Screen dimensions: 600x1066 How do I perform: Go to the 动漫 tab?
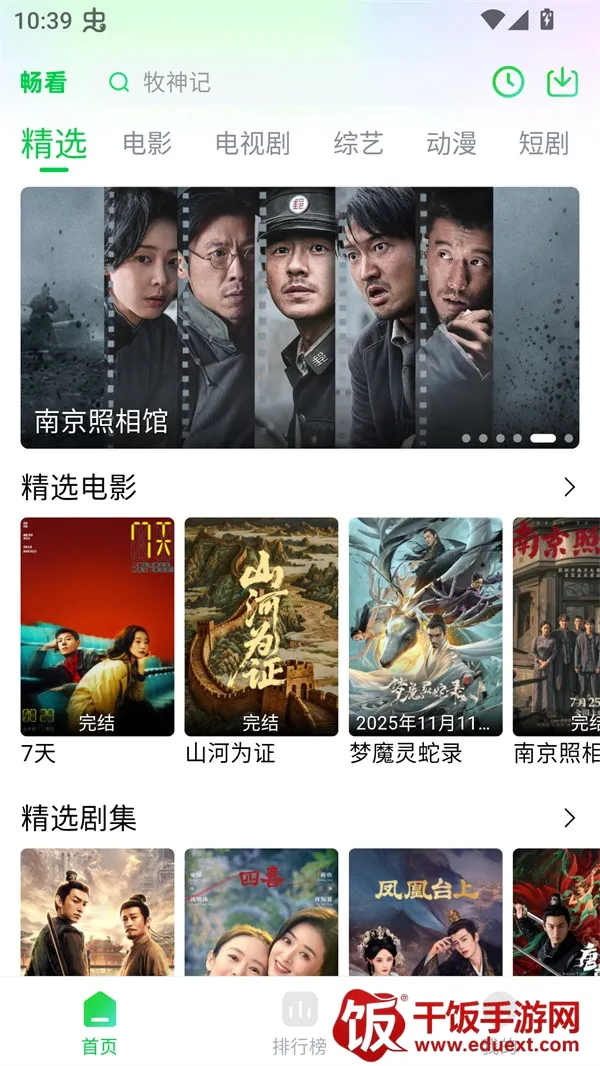(x=451, y=144)
